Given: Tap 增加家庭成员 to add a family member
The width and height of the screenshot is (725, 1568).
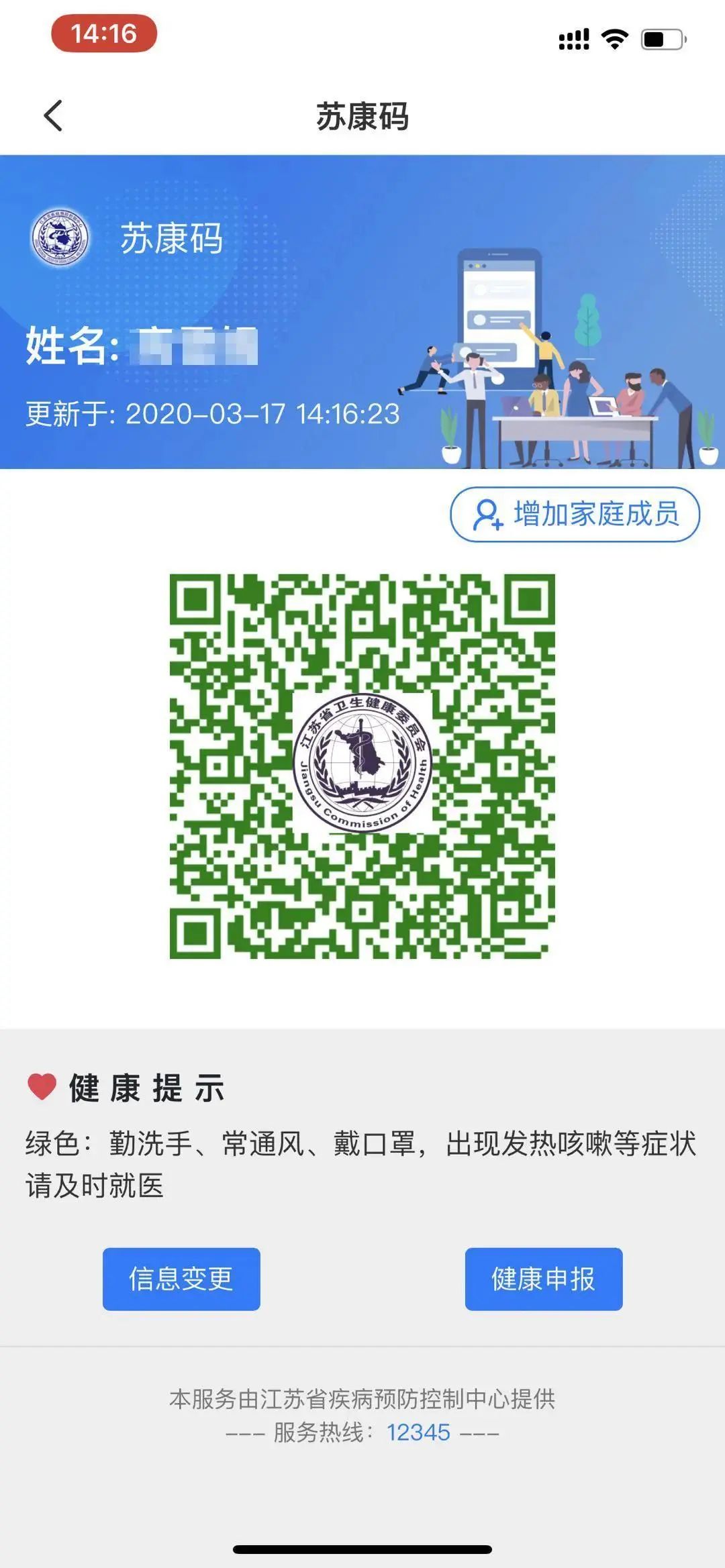Looking at the screenshot, I should pos(575,515).
